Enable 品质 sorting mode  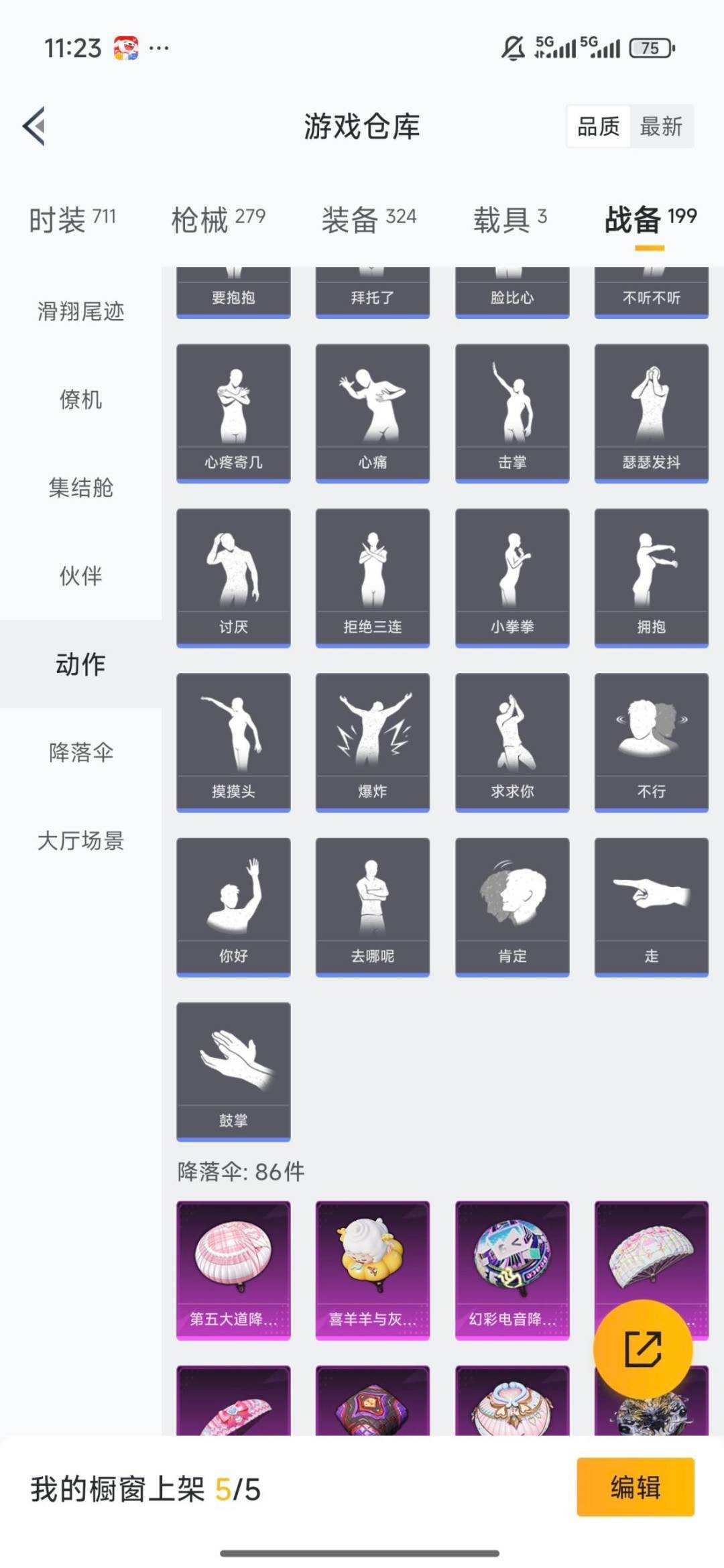click(x=600, y=127)
